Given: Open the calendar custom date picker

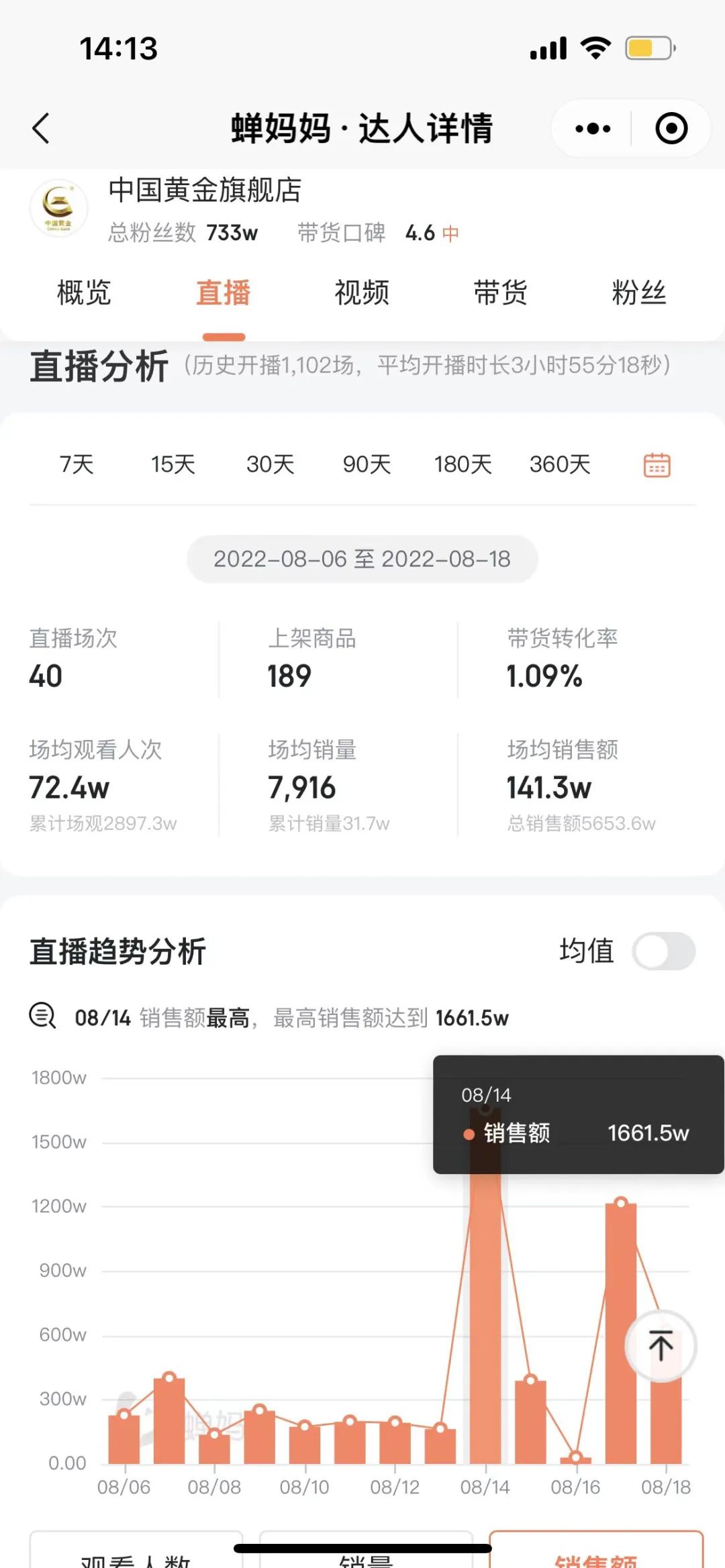Looking at the screenshot, I should [656, 464].
